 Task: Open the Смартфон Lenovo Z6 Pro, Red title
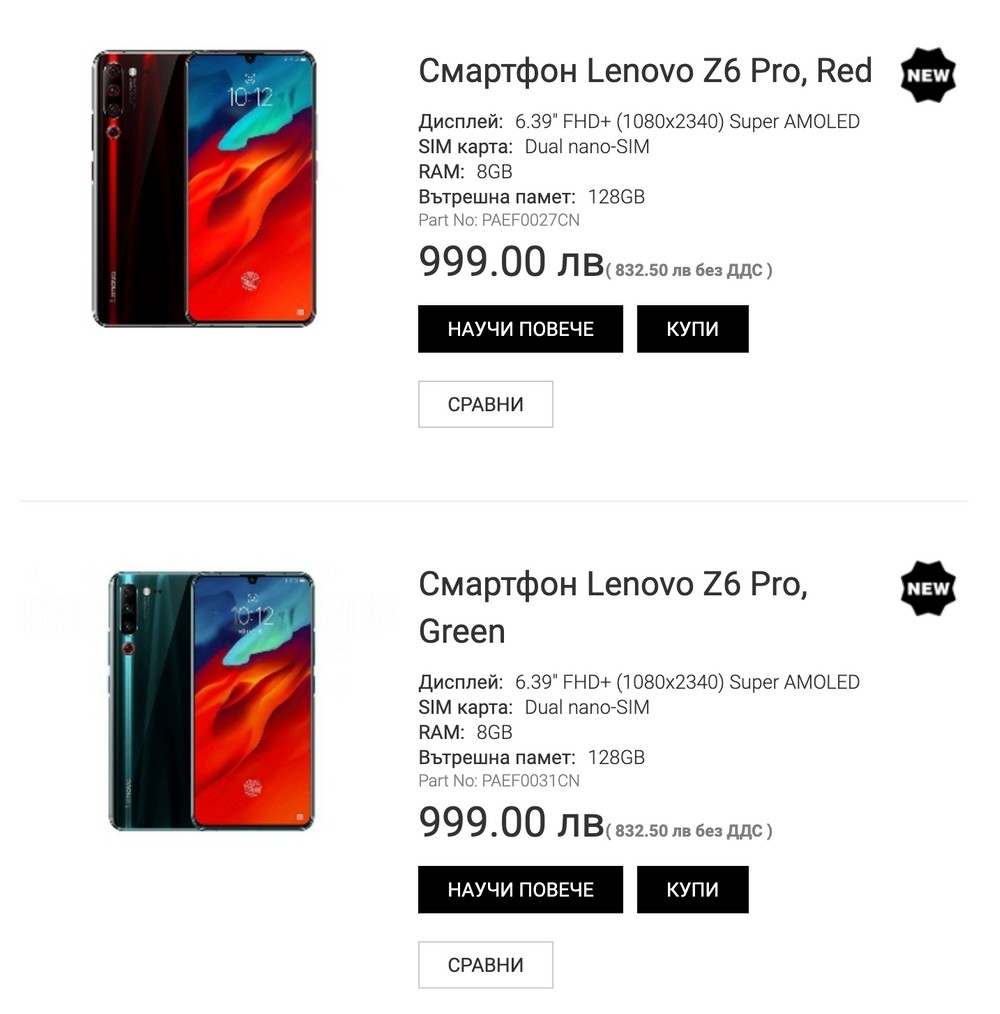coord(645,71)
